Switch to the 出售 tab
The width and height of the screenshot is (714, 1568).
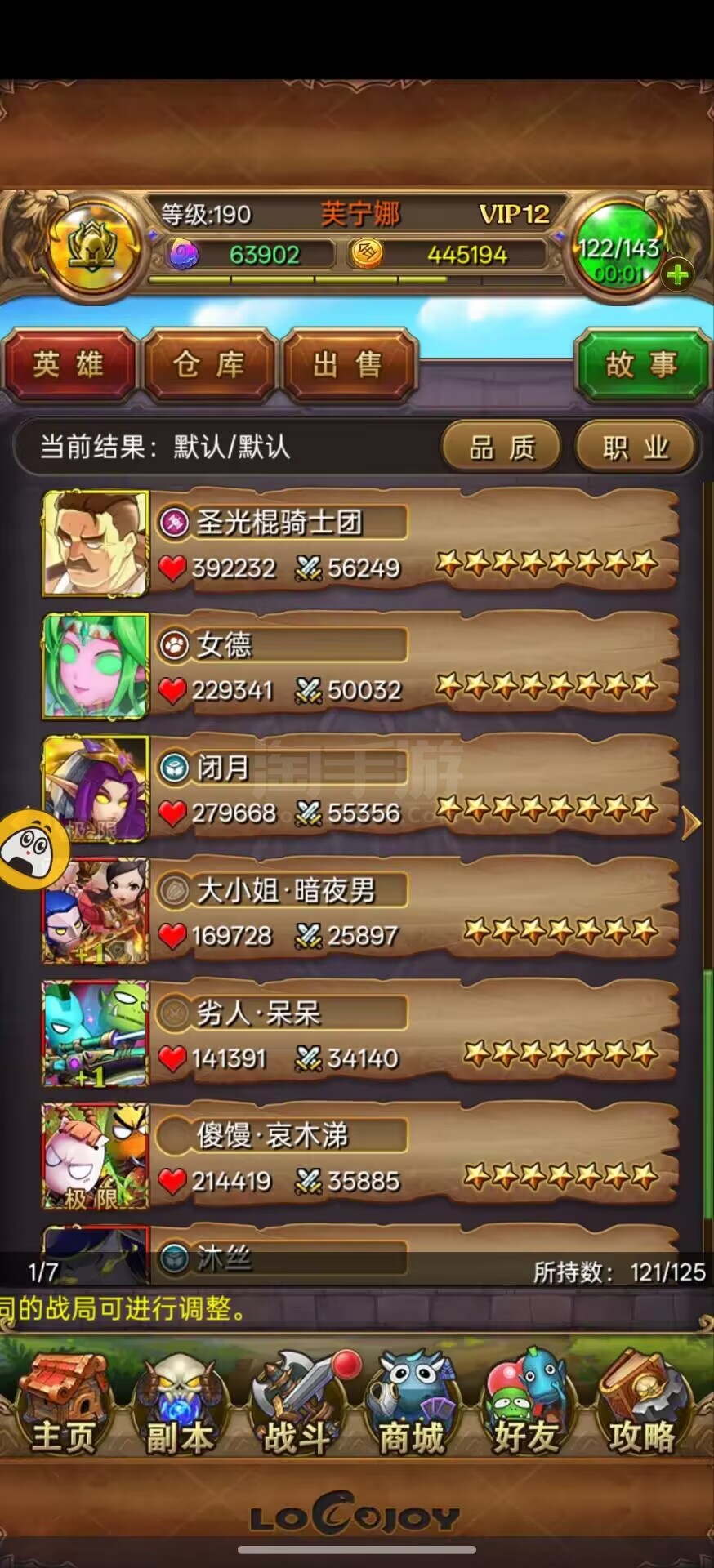coord(348,365)
